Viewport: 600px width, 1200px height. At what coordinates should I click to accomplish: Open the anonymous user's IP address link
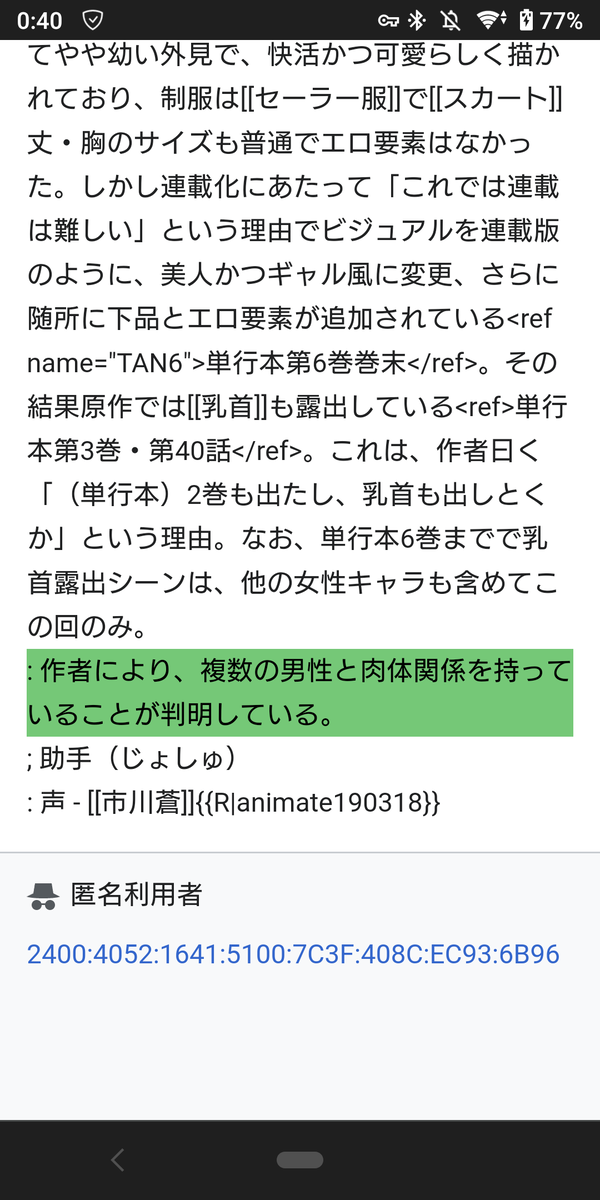[x=293, y=954]
